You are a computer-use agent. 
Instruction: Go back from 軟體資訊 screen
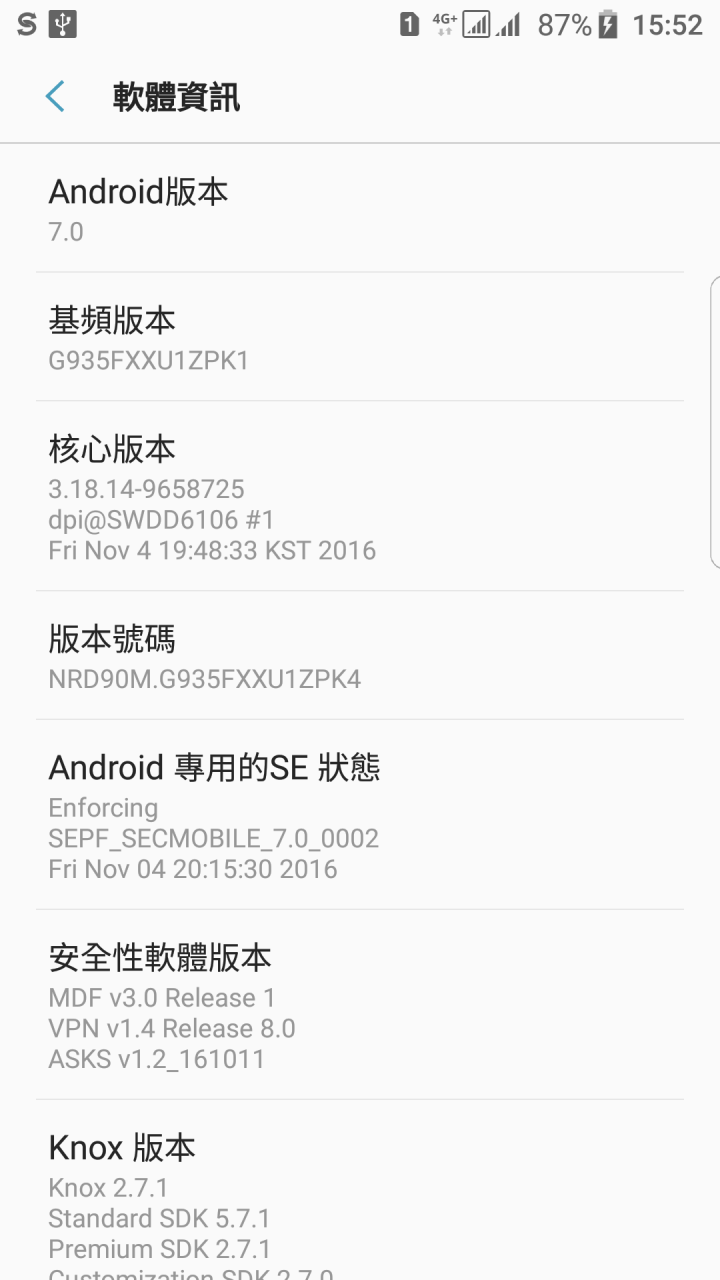[x=55, y=97]
